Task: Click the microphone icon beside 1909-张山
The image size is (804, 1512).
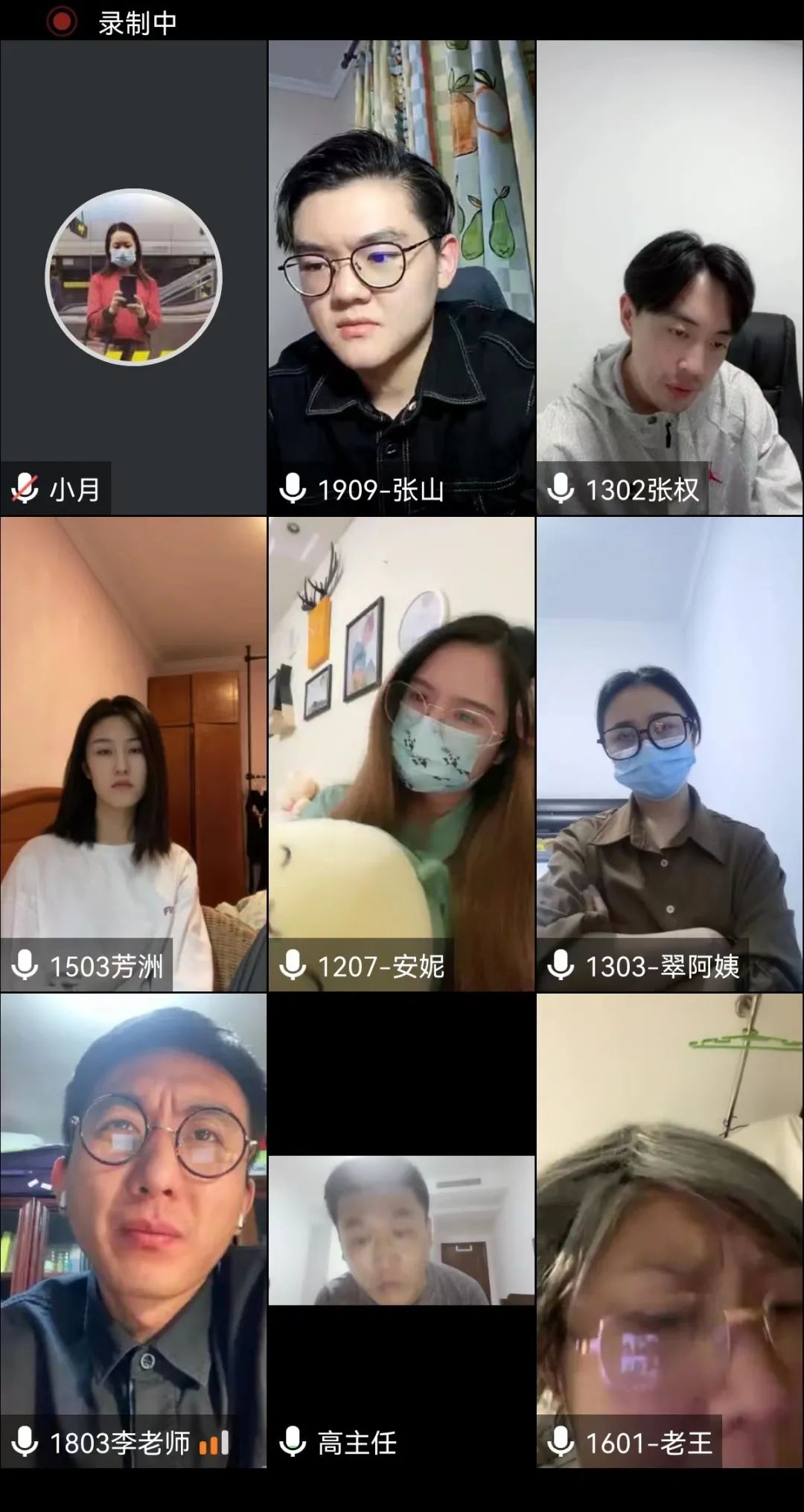Action: coord(293,489)
